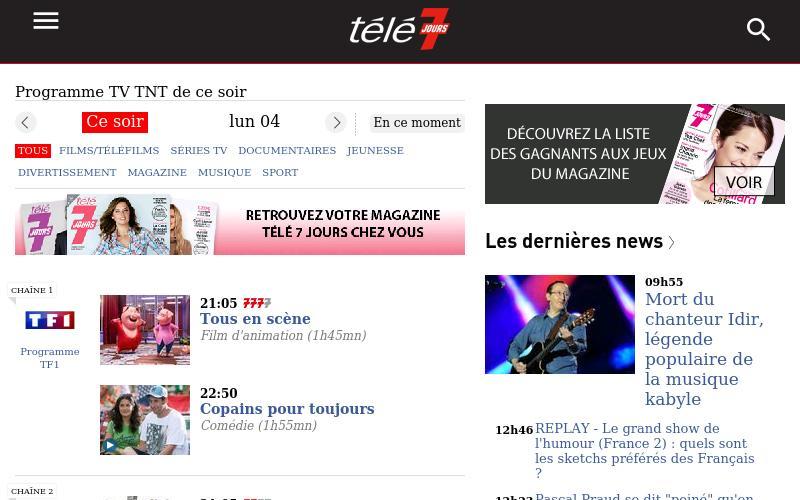Filter by Musique
Viewport: 800px width, 500px height.
tap(224, 173)
